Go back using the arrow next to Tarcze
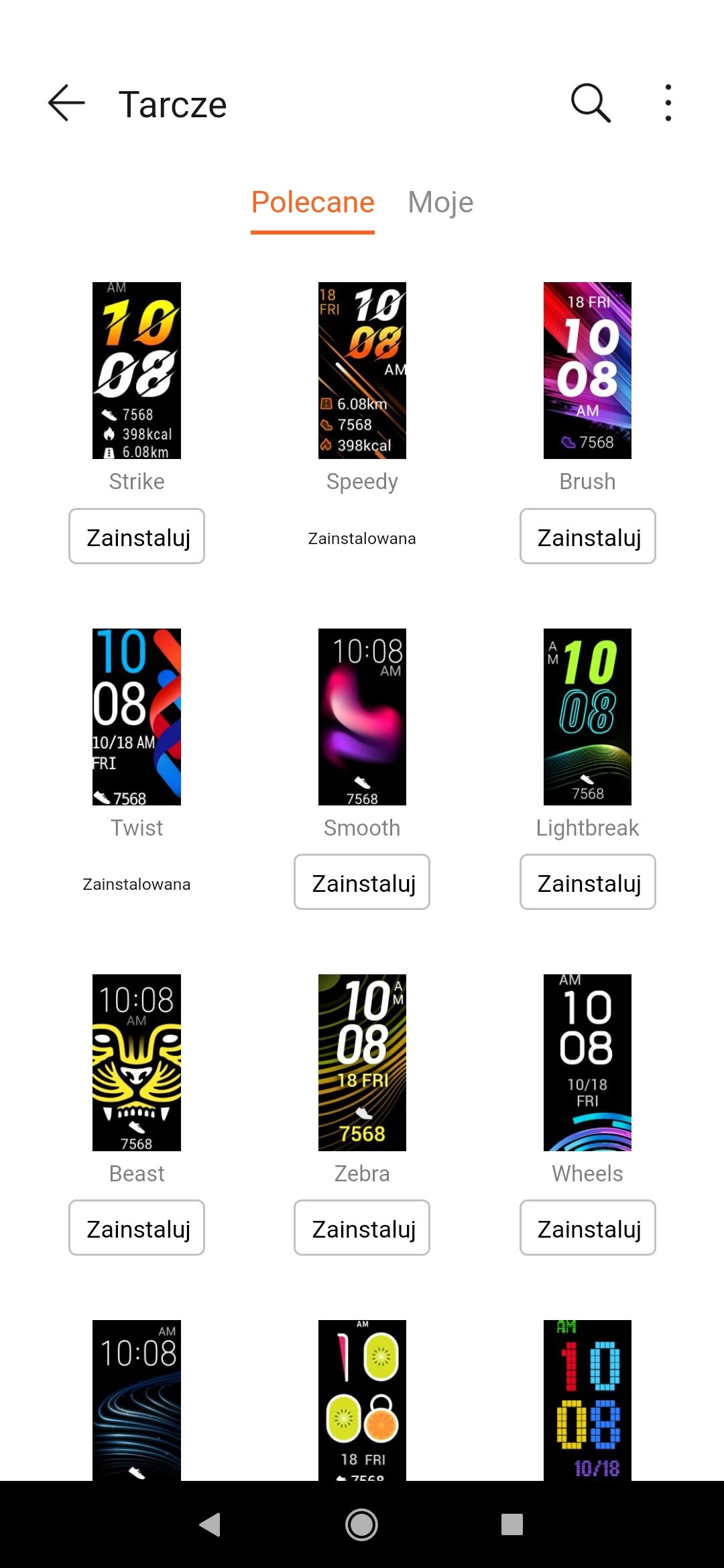This screenshot has width=724, height=1568. (x=66, y=103)
